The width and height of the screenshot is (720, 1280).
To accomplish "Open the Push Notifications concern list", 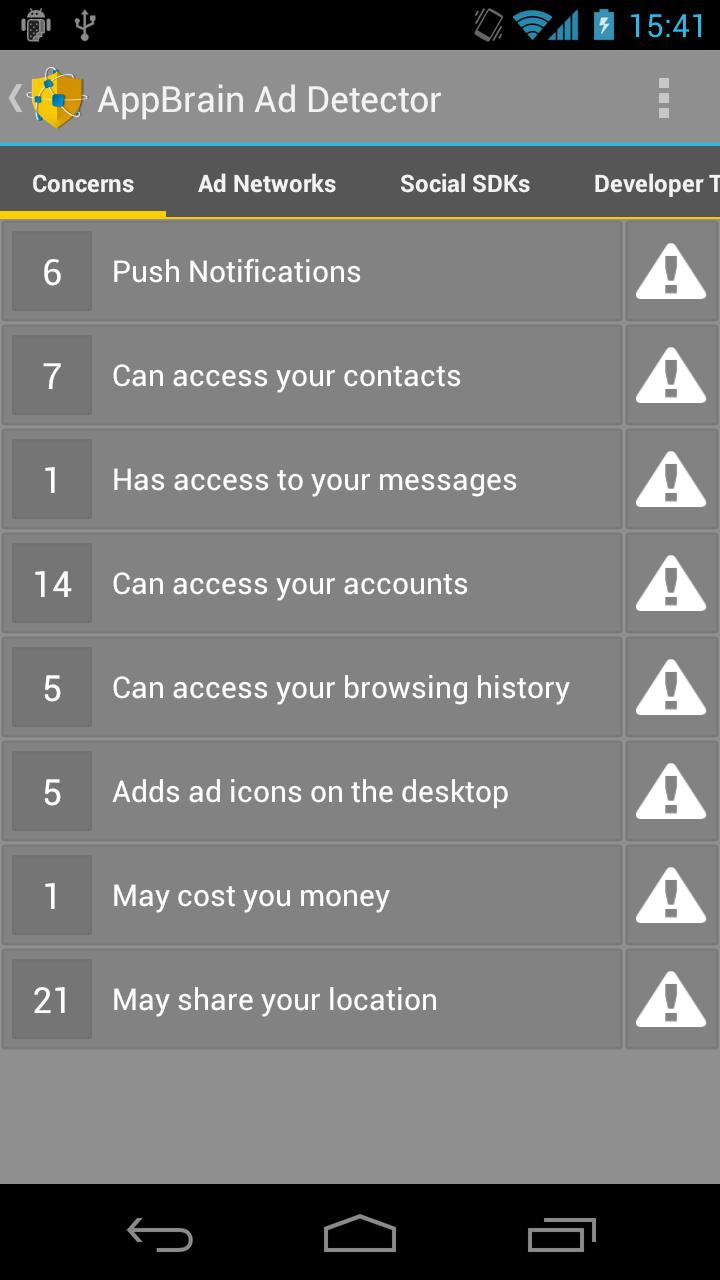I will pos(312,272).
